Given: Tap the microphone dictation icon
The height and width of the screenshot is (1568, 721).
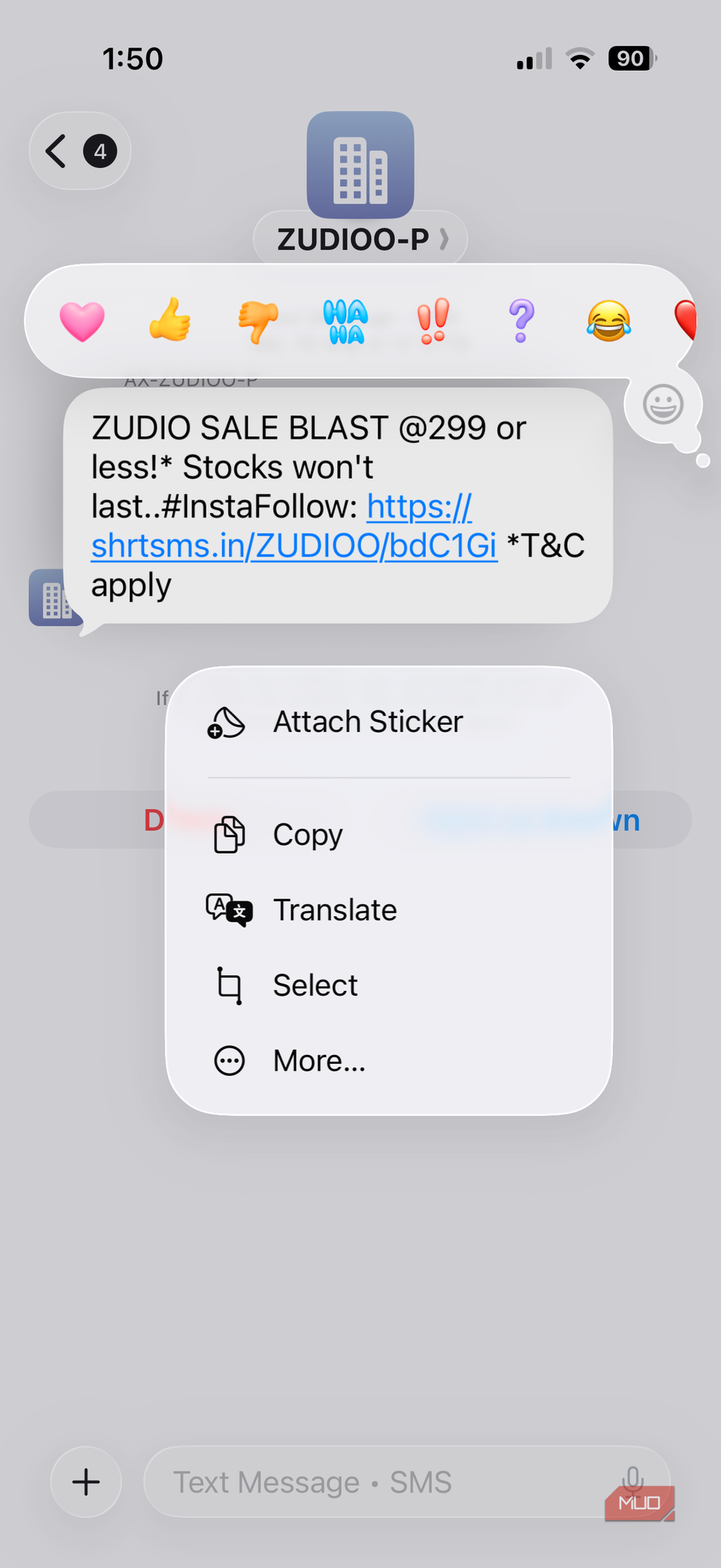Looking at the screenshot, I should click(x=632, y=1479).
